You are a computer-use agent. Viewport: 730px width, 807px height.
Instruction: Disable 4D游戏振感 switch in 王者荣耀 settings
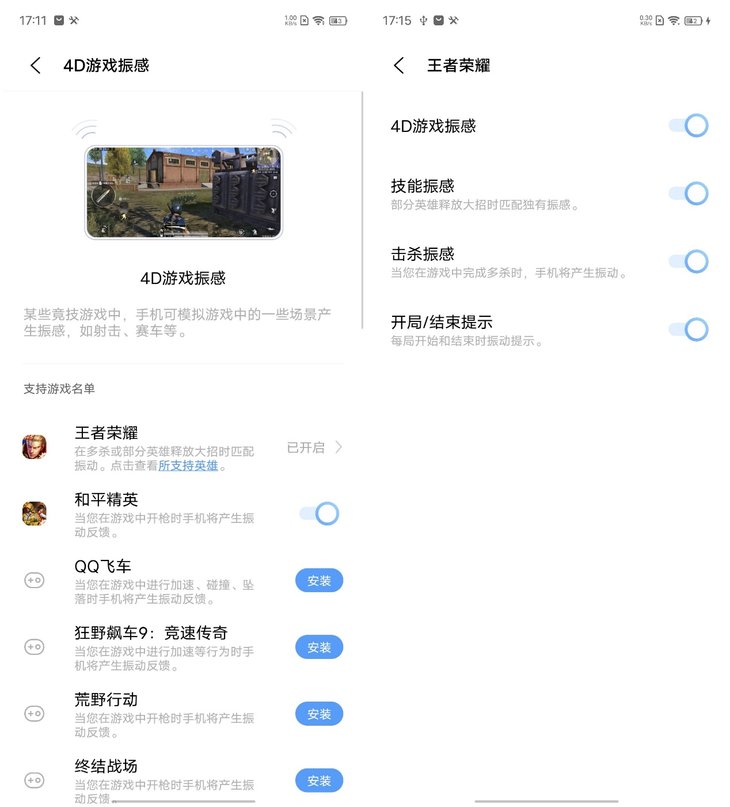[689, 125]
